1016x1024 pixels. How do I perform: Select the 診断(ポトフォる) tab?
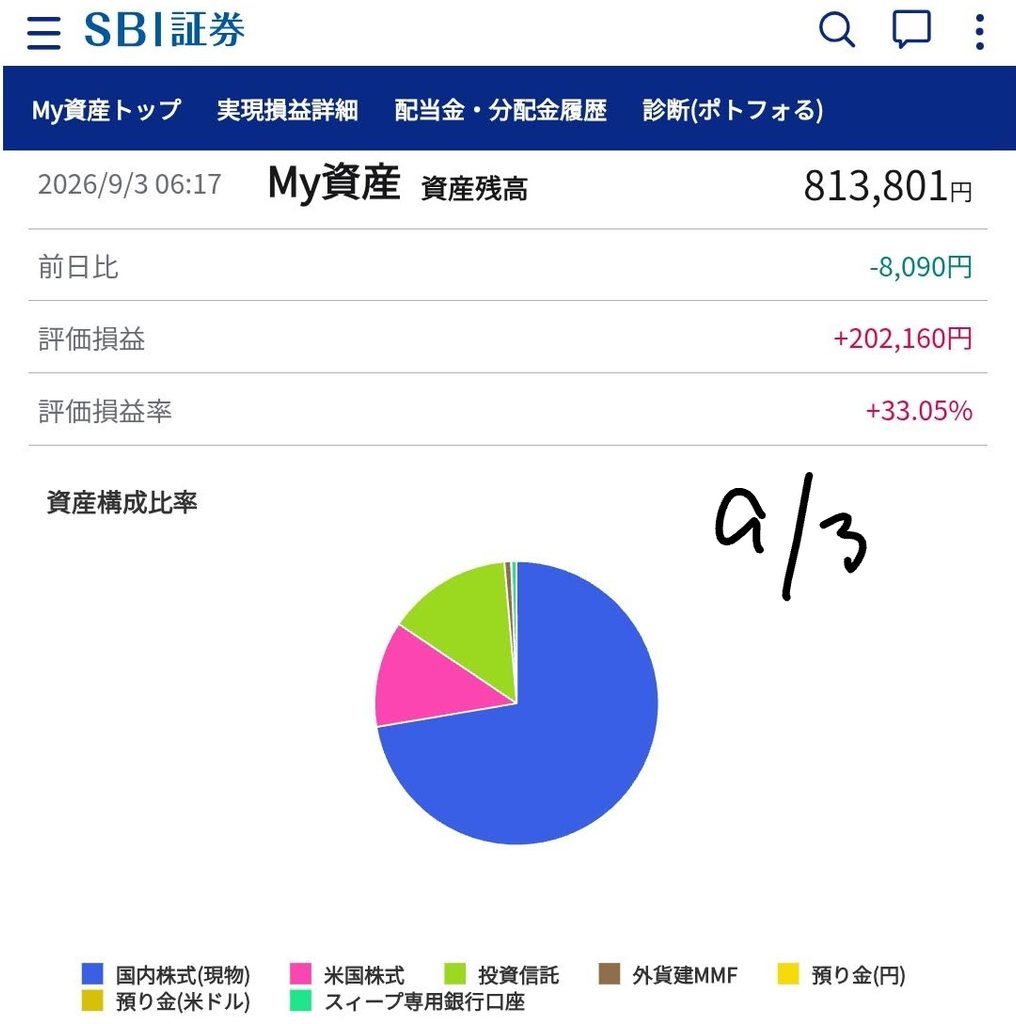tap(733, 110)
